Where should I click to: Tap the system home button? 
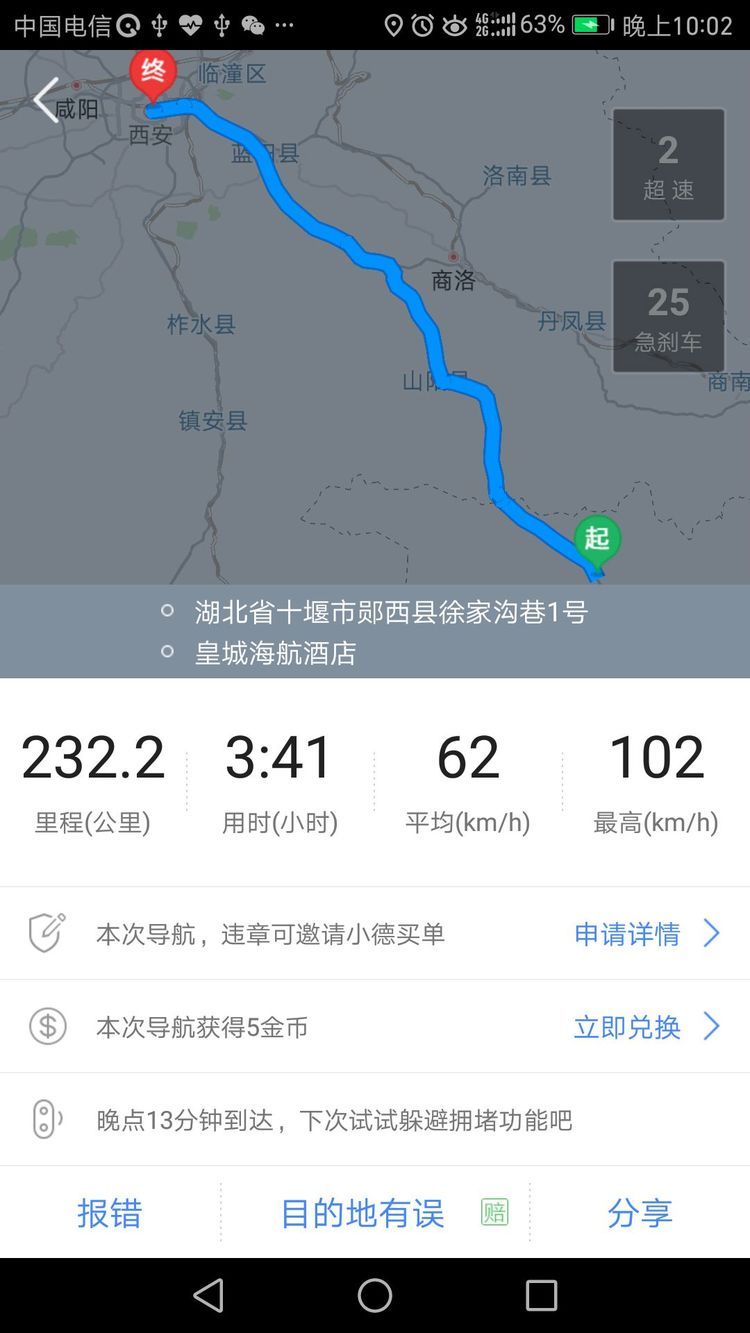tap(375, 1295)
